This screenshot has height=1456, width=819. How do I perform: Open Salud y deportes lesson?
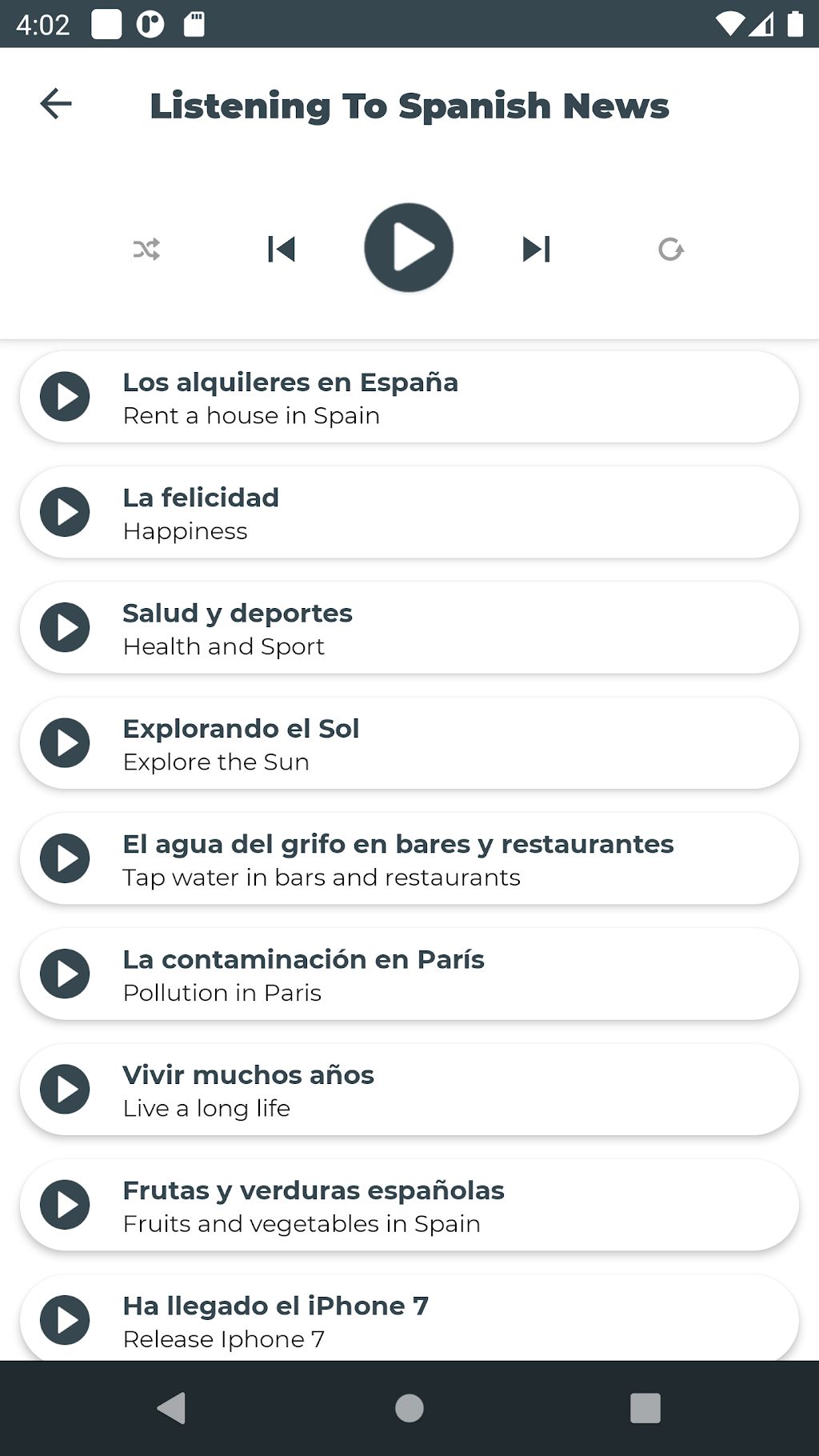click(x=409, y=627)
